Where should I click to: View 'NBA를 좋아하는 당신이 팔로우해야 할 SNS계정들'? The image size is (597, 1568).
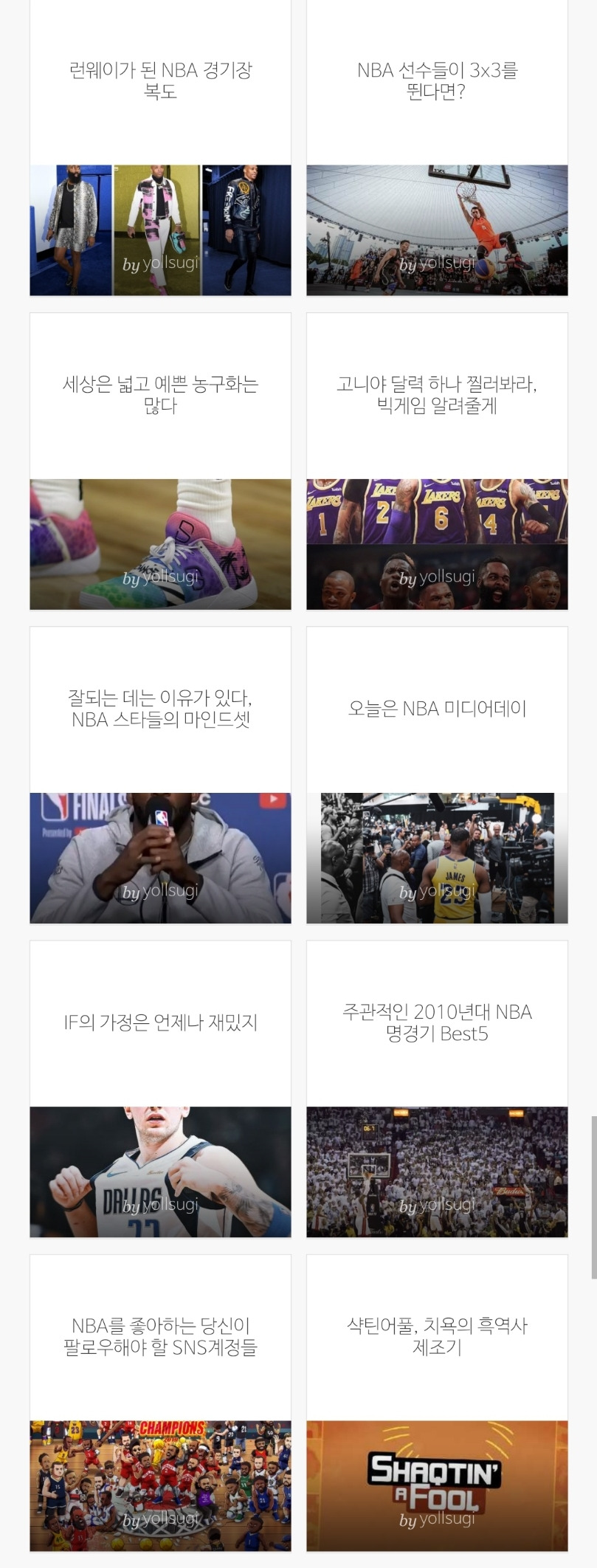tap(160, 1336)
